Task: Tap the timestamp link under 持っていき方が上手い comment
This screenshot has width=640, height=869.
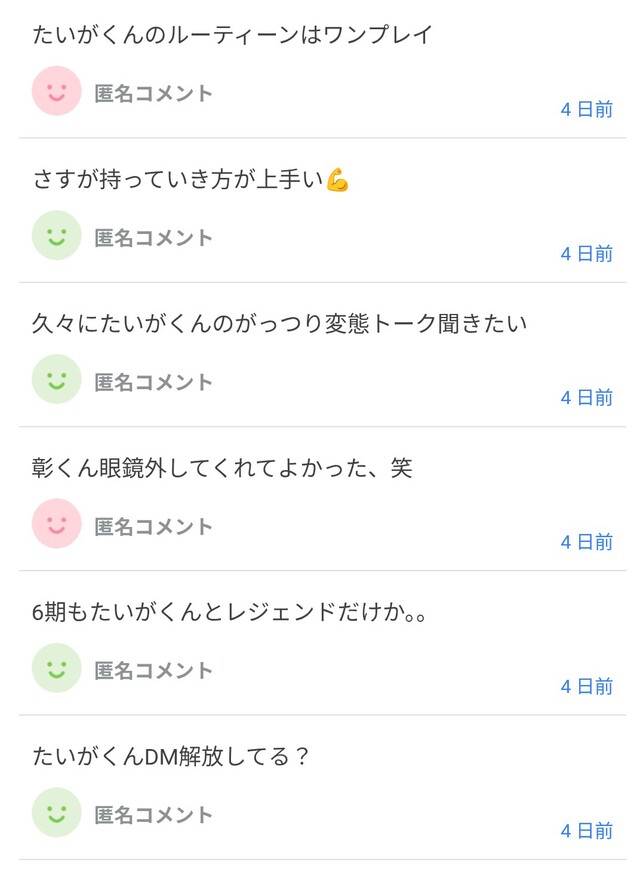Action: coord(586,254)
